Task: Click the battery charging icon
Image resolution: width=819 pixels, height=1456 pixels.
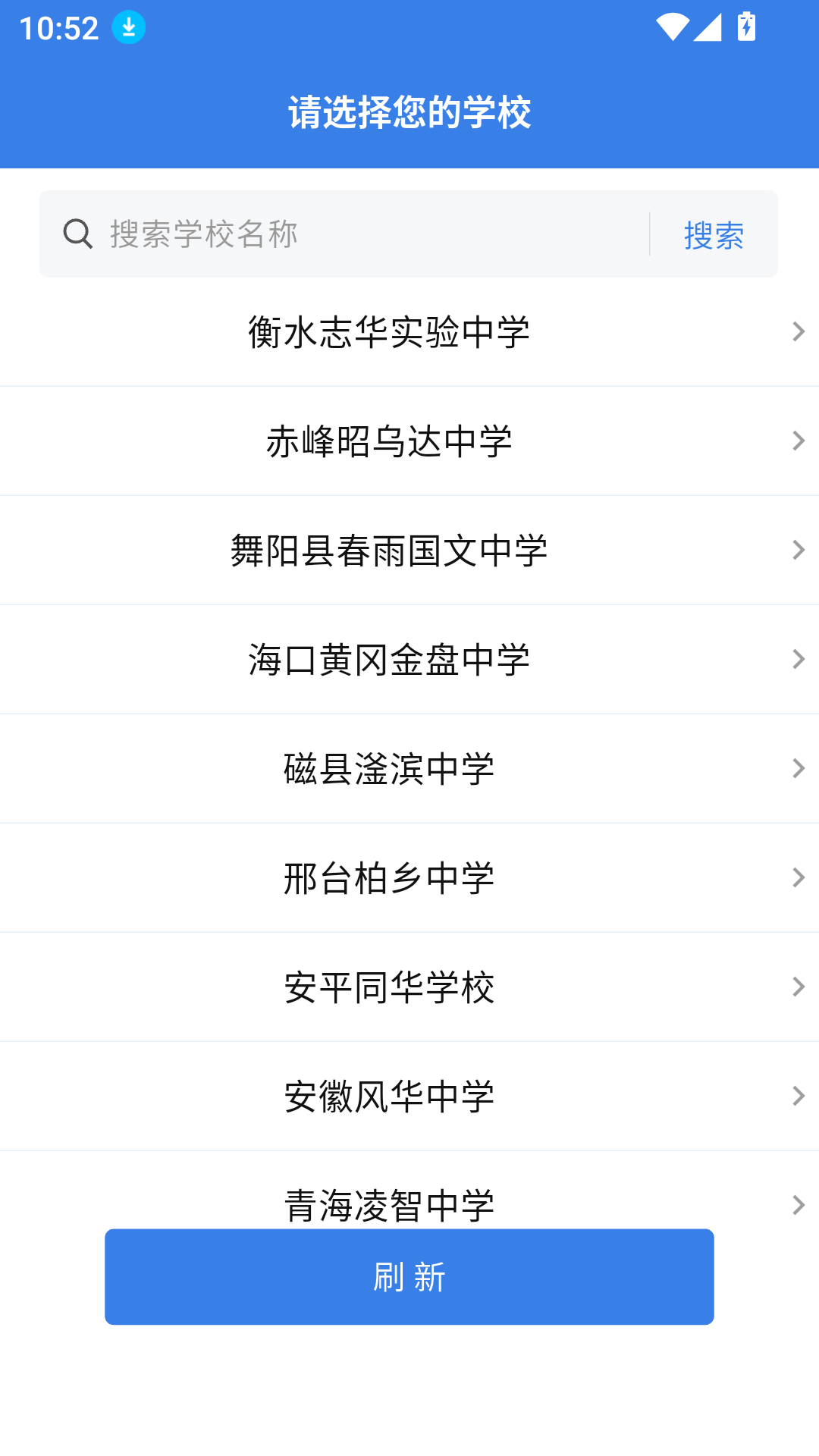Action: tap(744, 27)
